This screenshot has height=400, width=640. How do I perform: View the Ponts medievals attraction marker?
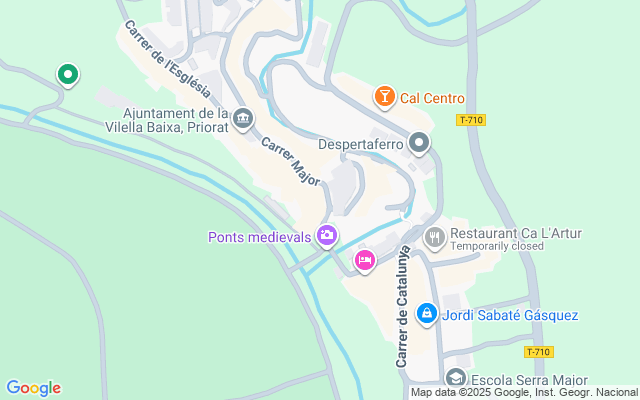click(x=326, y=236)
